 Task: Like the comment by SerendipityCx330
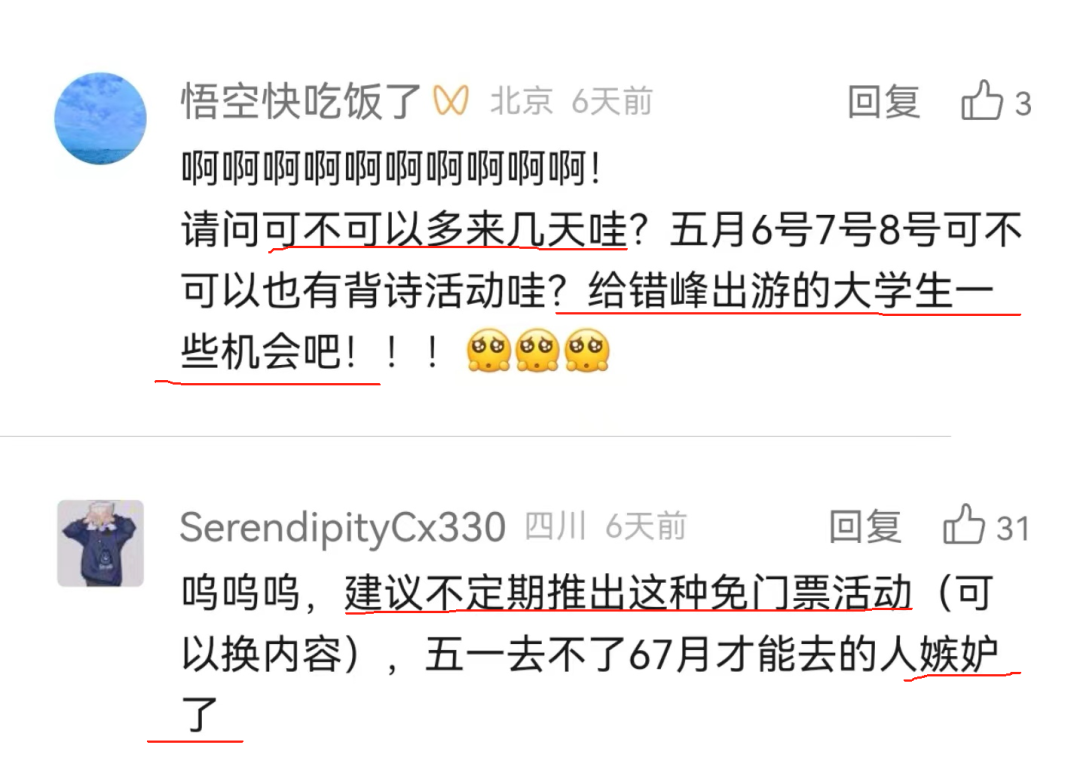(x=965, y=526)
